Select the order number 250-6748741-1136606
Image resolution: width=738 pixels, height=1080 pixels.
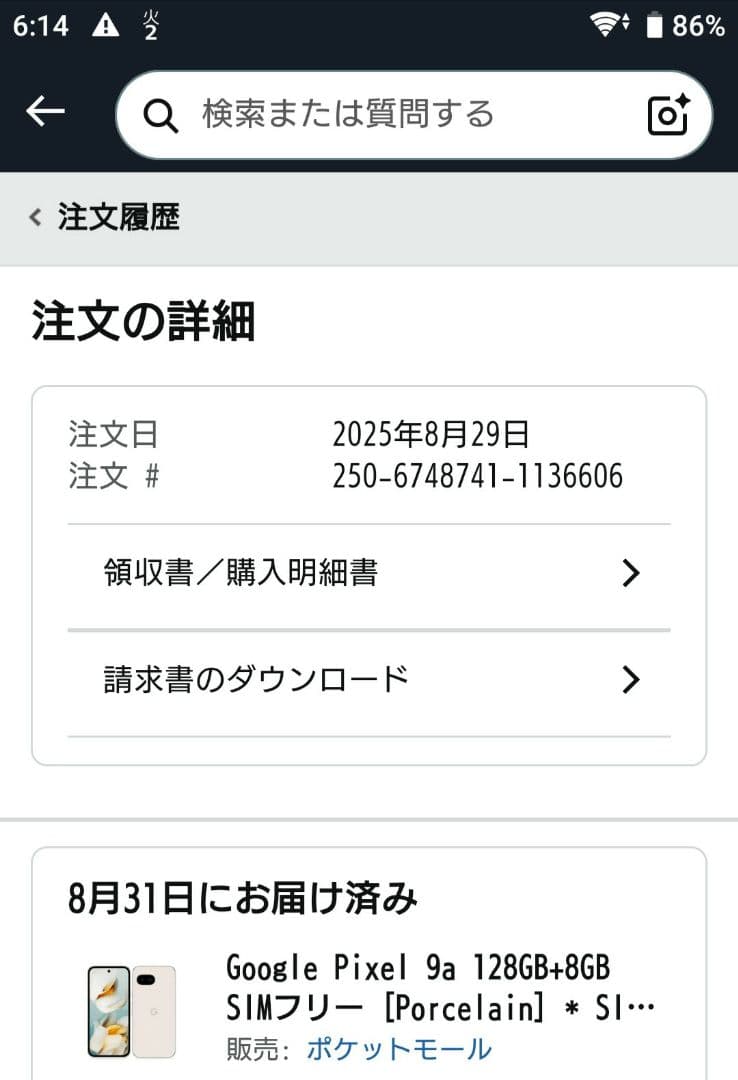(477, 476)
